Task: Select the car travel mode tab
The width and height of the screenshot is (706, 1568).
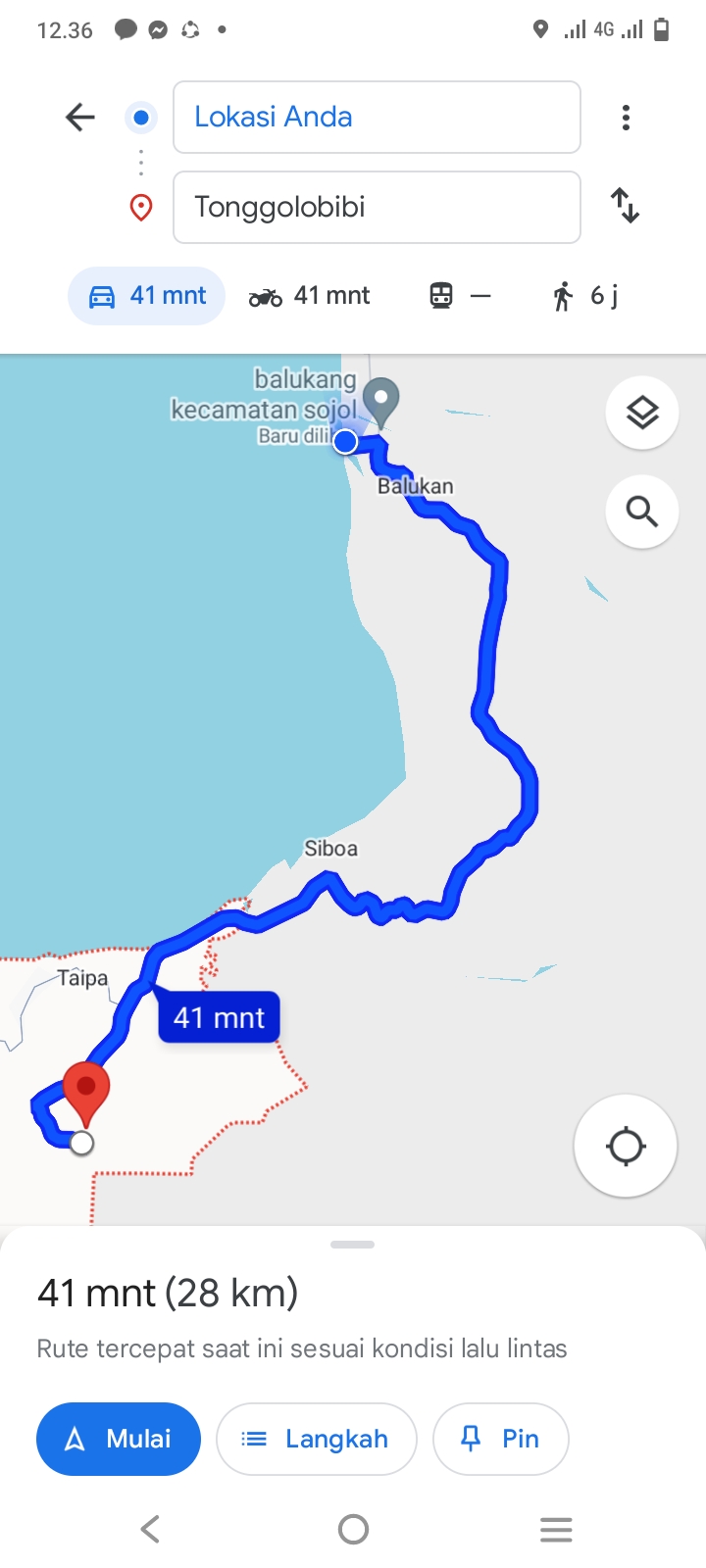Action: pos(147,295)
